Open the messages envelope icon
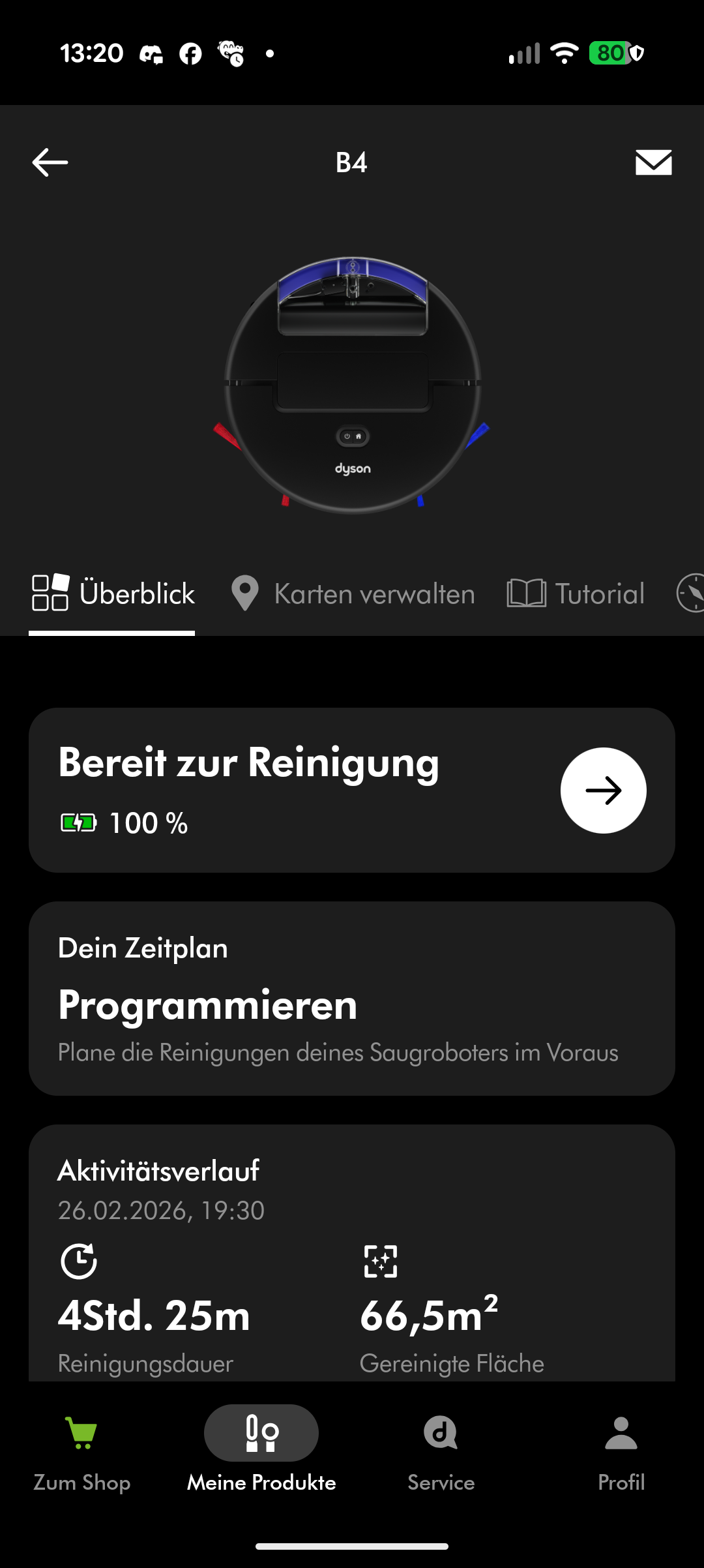Viewport: 704px width, 1568px height. click(x=653, y=162)
